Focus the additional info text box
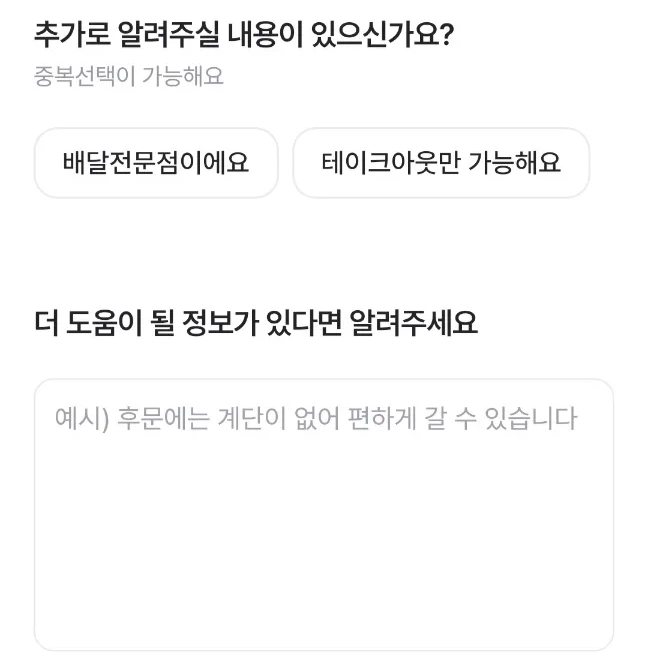 point(324,514)
